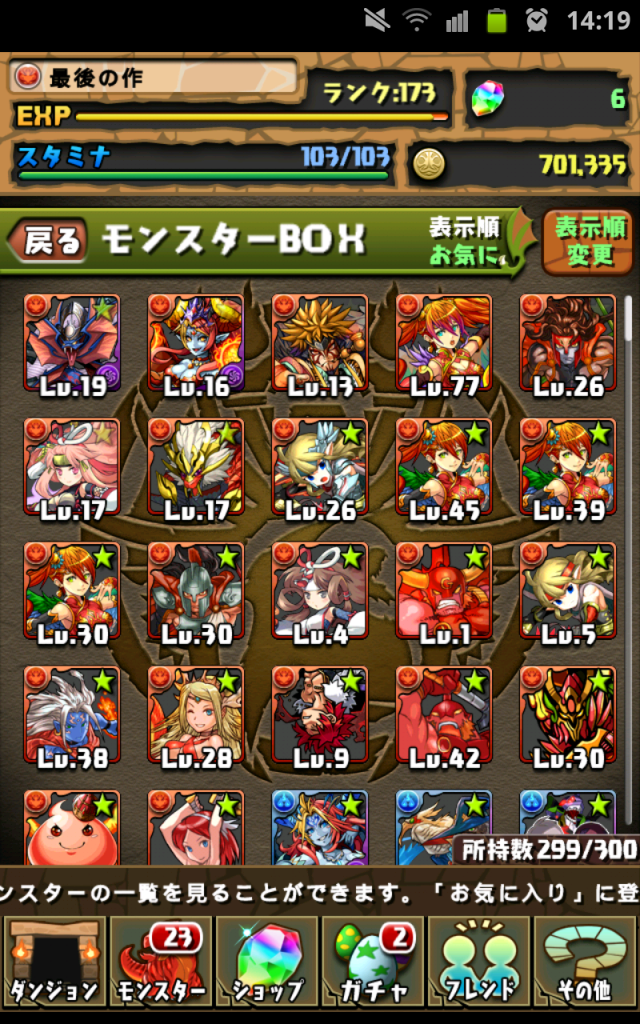This screenshot has width=640, height=1024.
Task: Switch to the モンスター tab
Action: pos(160,963)
